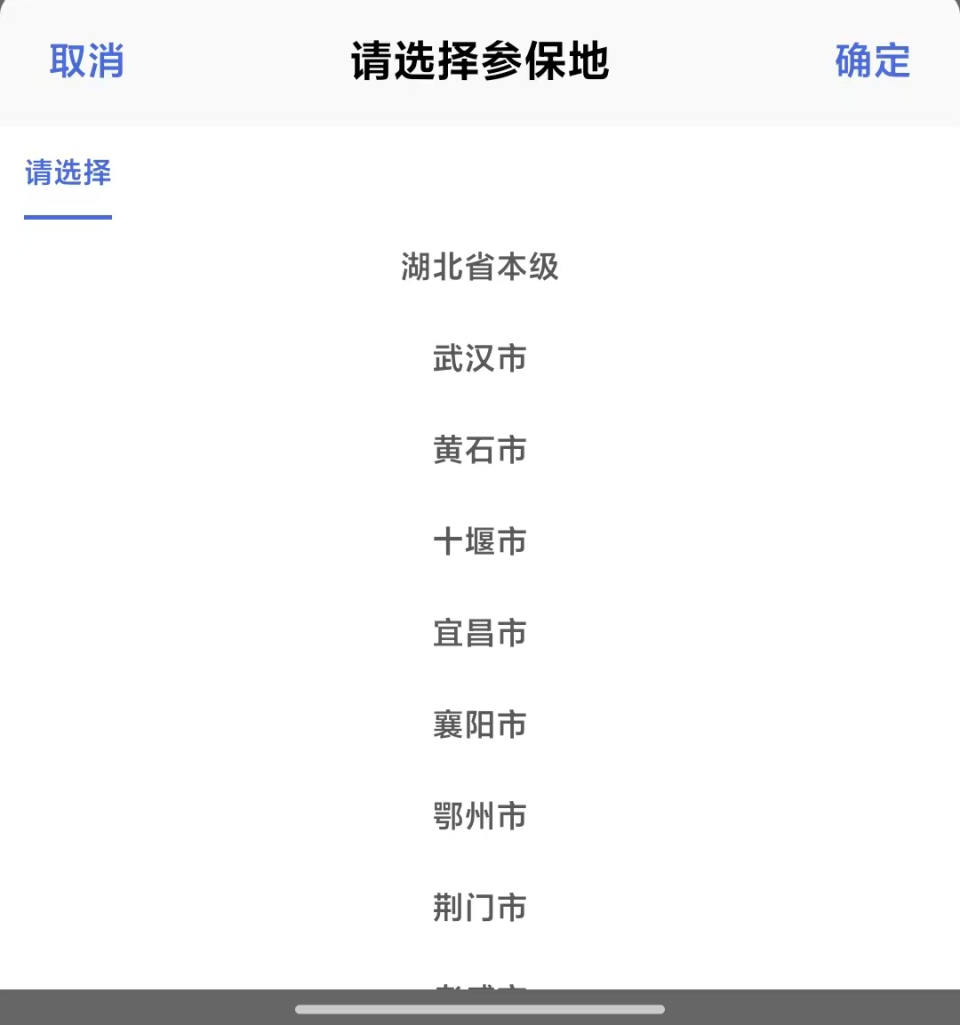Tap the Cancel link in the navigation bar
Image resolution: width=960 pixels, height=1025 pixels.
[x=85, y=62]
